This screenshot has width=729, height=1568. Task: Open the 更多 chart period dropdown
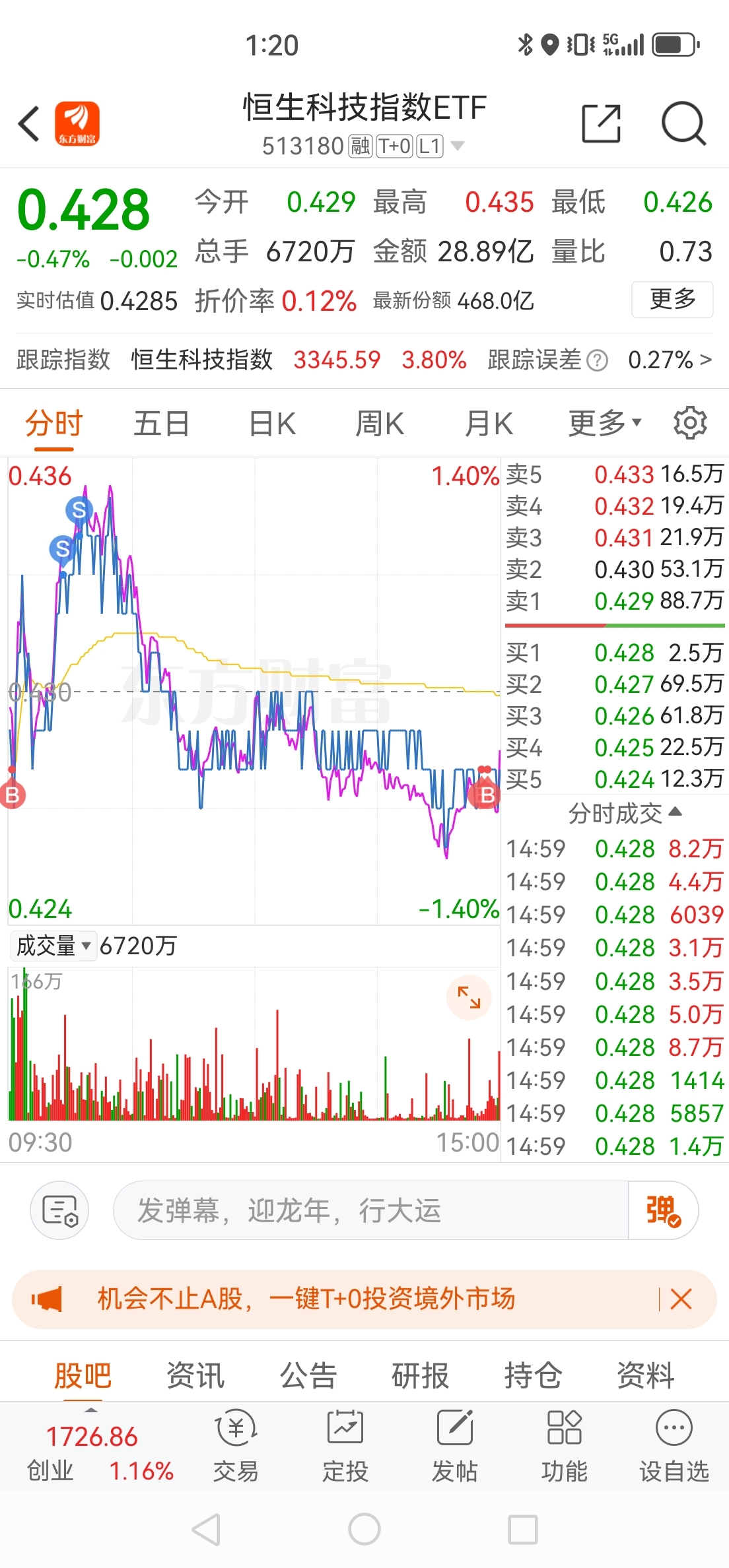602,422
